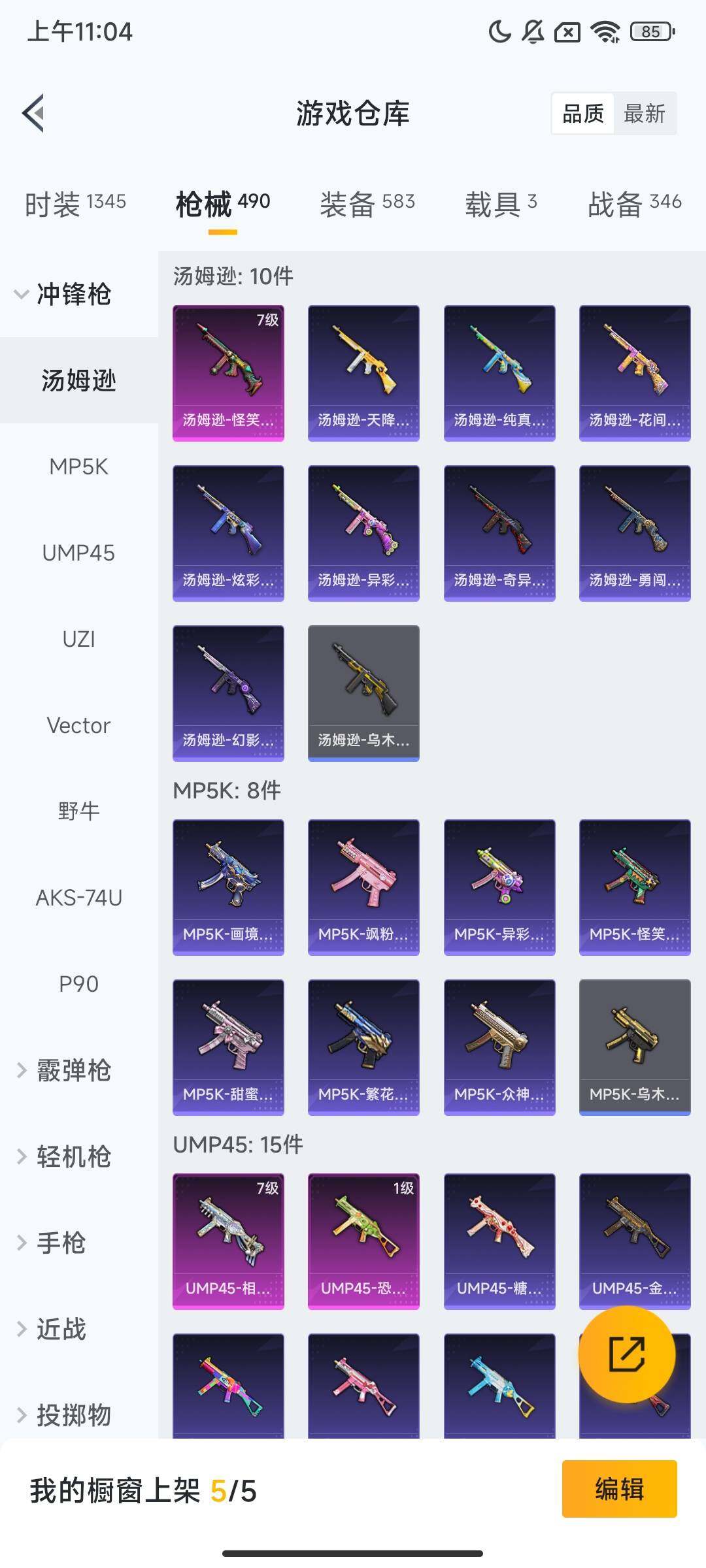Open the 汤姆逊-怪笑 skin card
706x1568 pixels.
tap(228, 373)
